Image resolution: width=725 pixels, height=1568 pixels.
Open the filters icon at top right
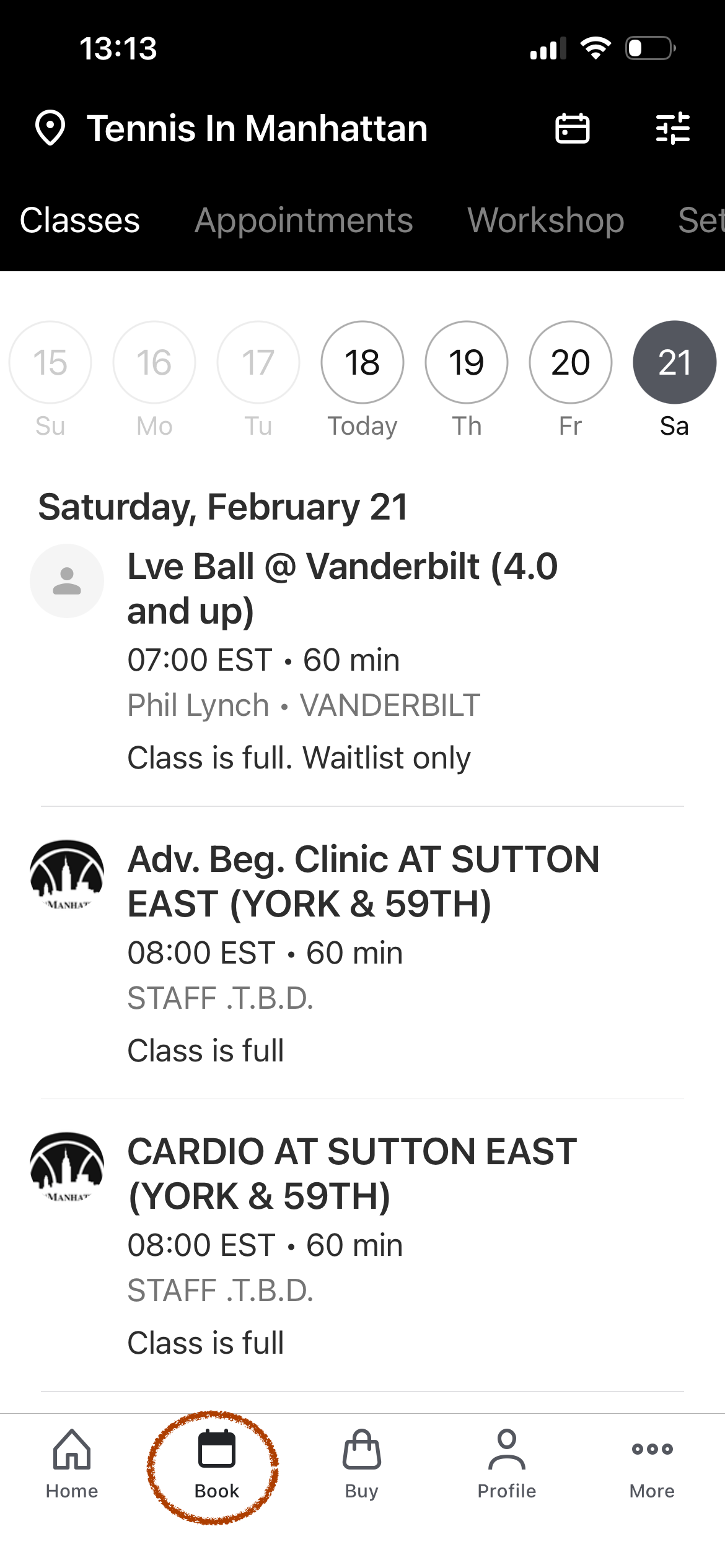tap(672, 128)
